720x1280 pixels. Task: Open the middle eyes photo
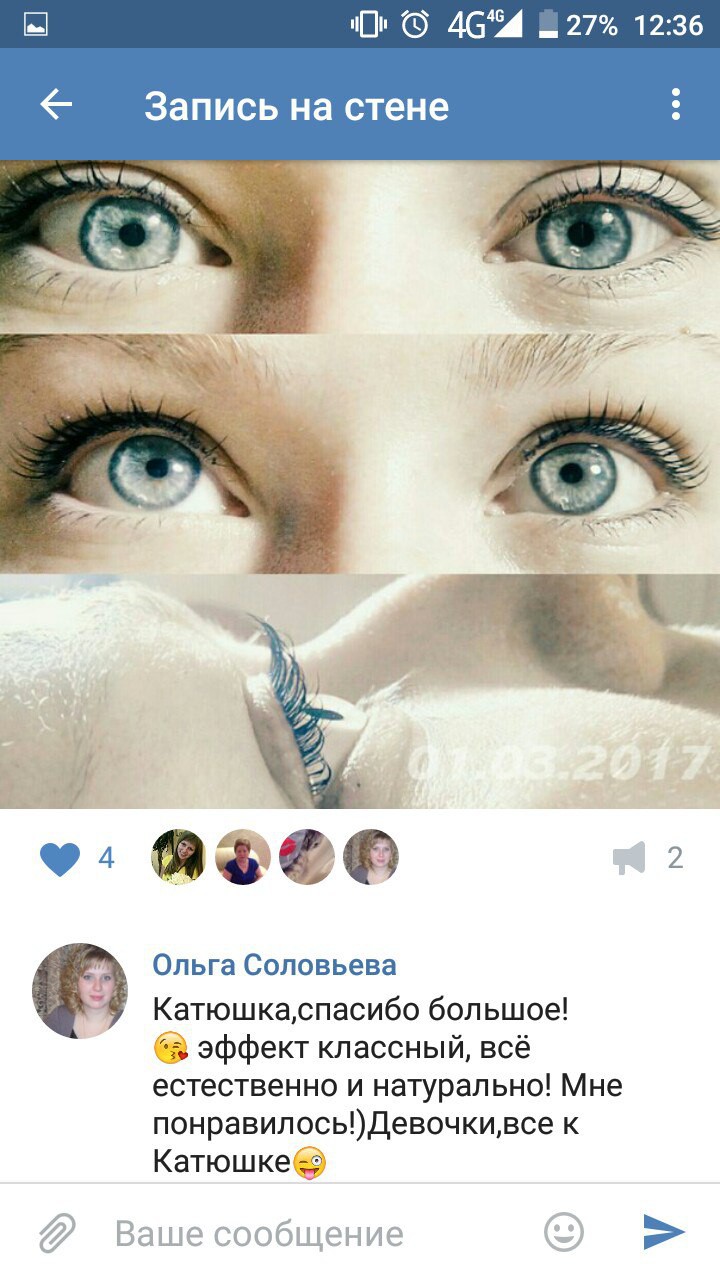click(x=360, y=454)
